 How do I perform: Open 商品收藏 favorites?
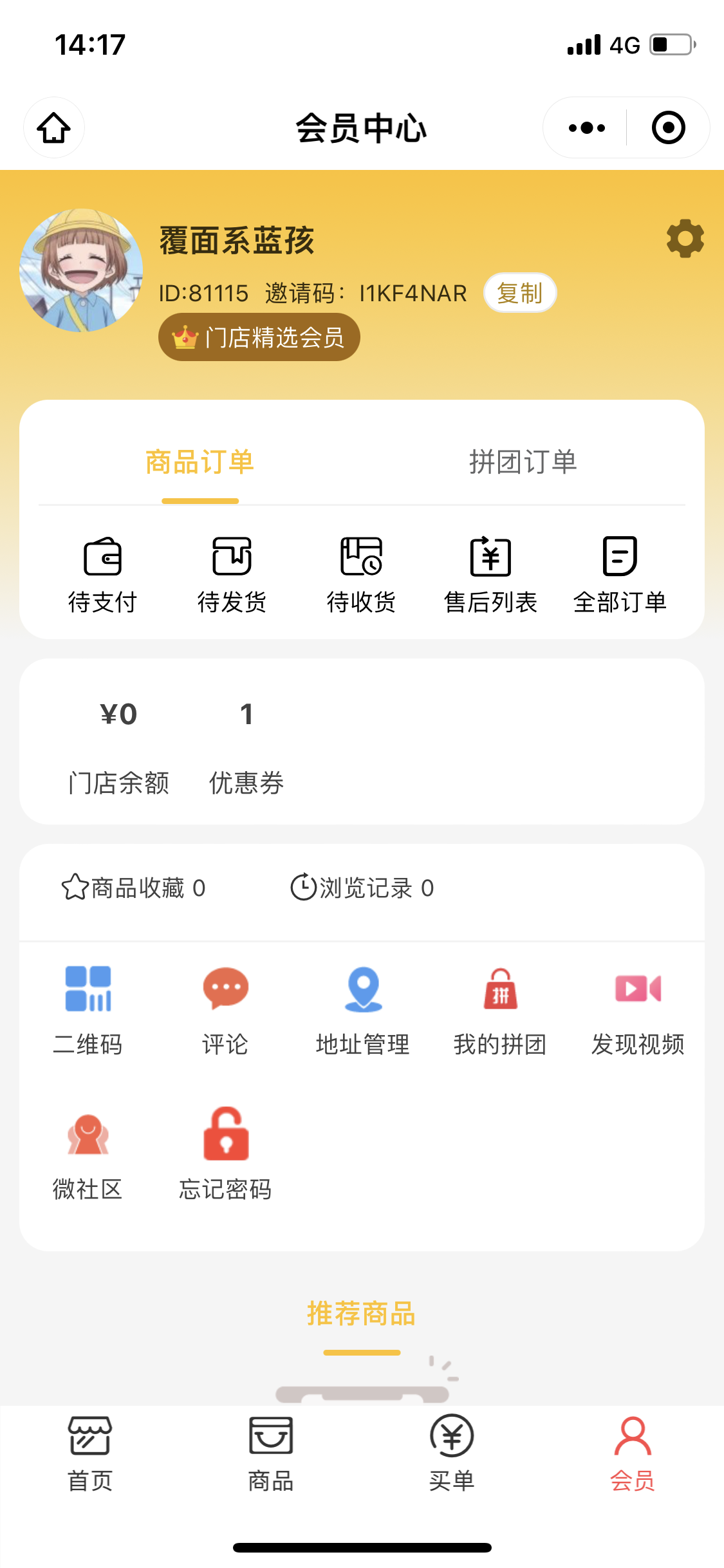click(134, 888)
